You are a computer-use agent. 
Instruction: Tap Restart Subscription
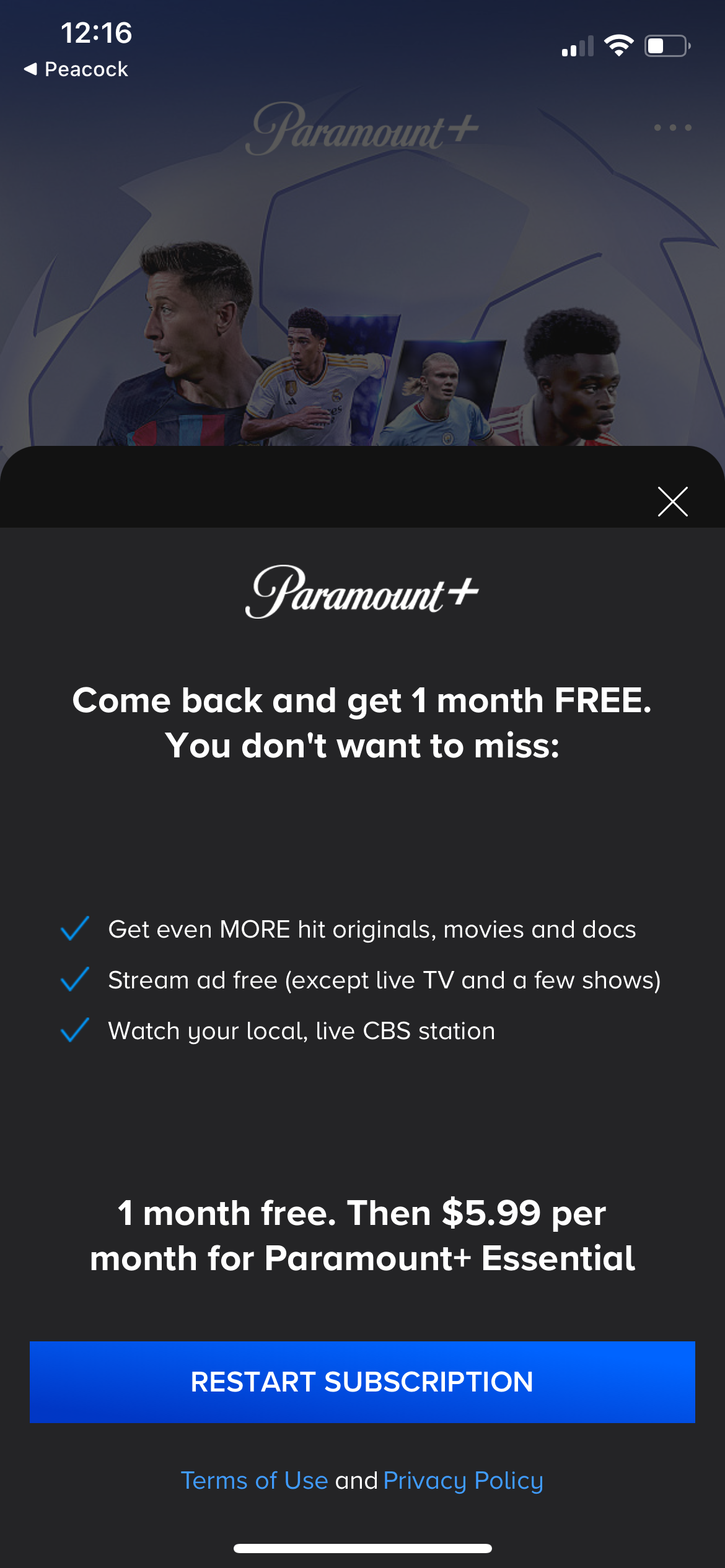pyautogui.click(x=362, y=1383)
